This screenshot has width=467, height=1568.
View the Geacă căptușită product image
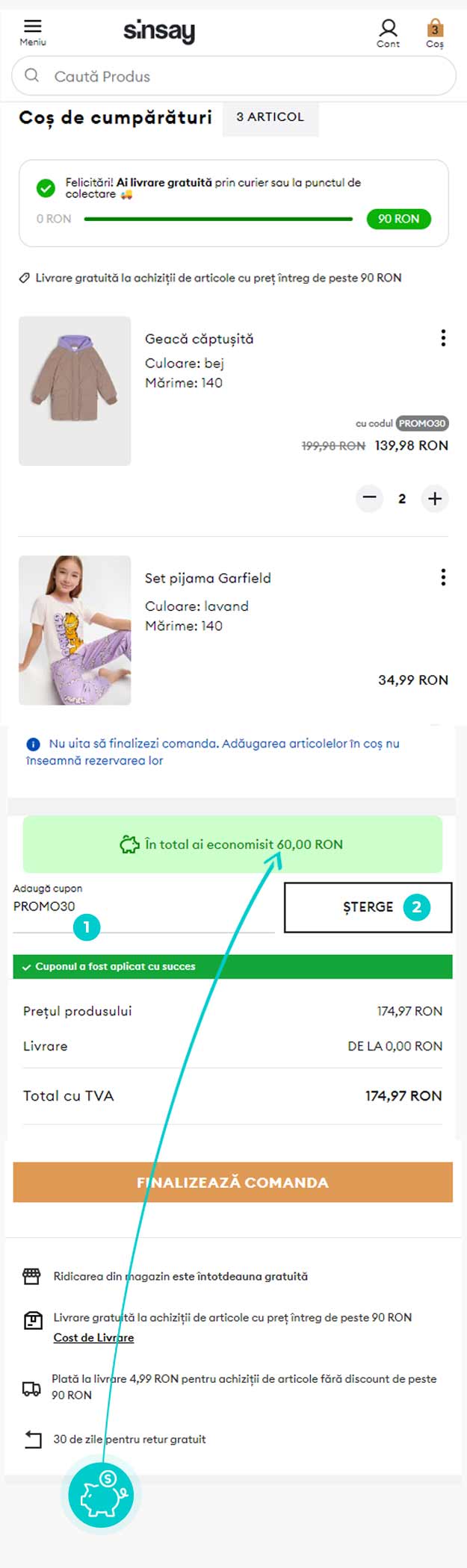point(75,391)
